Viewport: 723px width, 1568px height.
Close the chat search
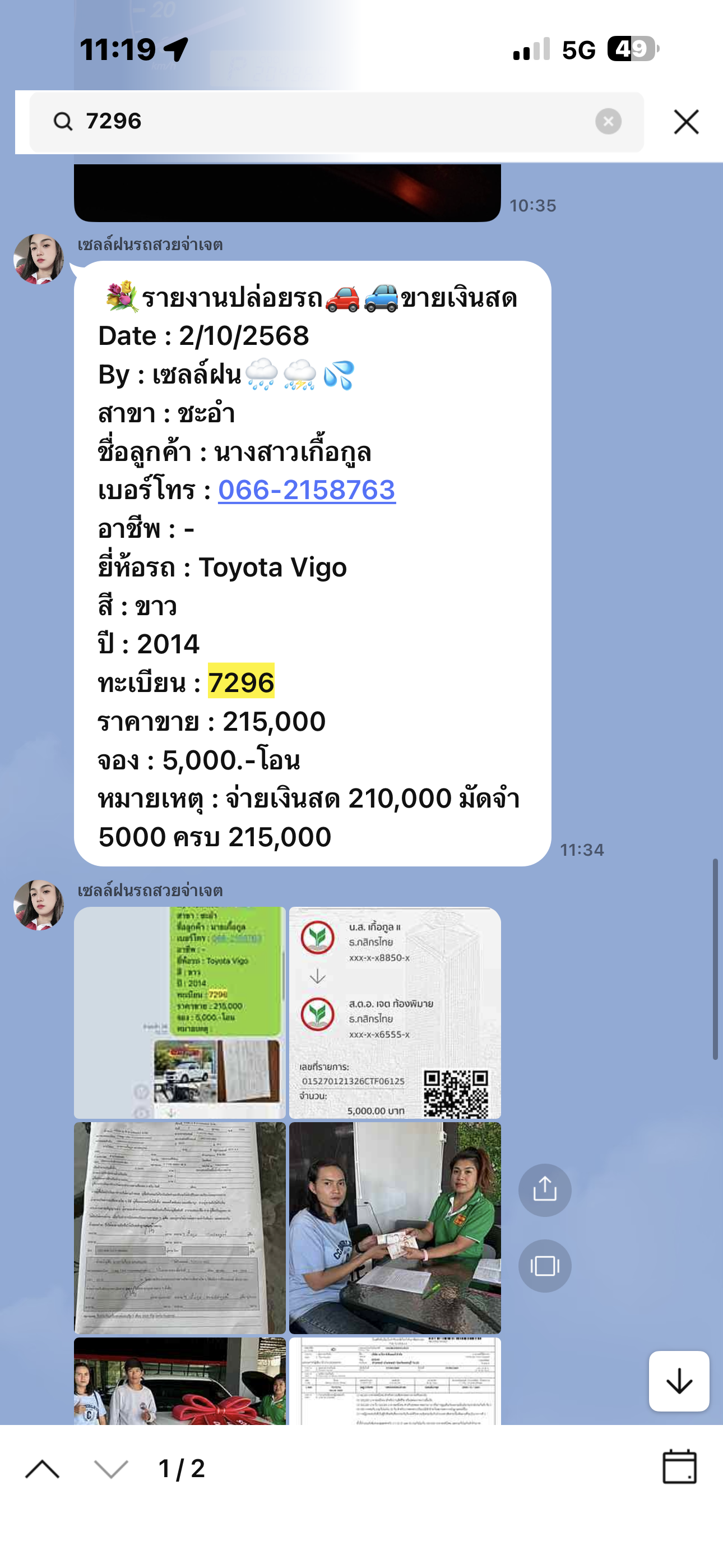tap(686, 122)
